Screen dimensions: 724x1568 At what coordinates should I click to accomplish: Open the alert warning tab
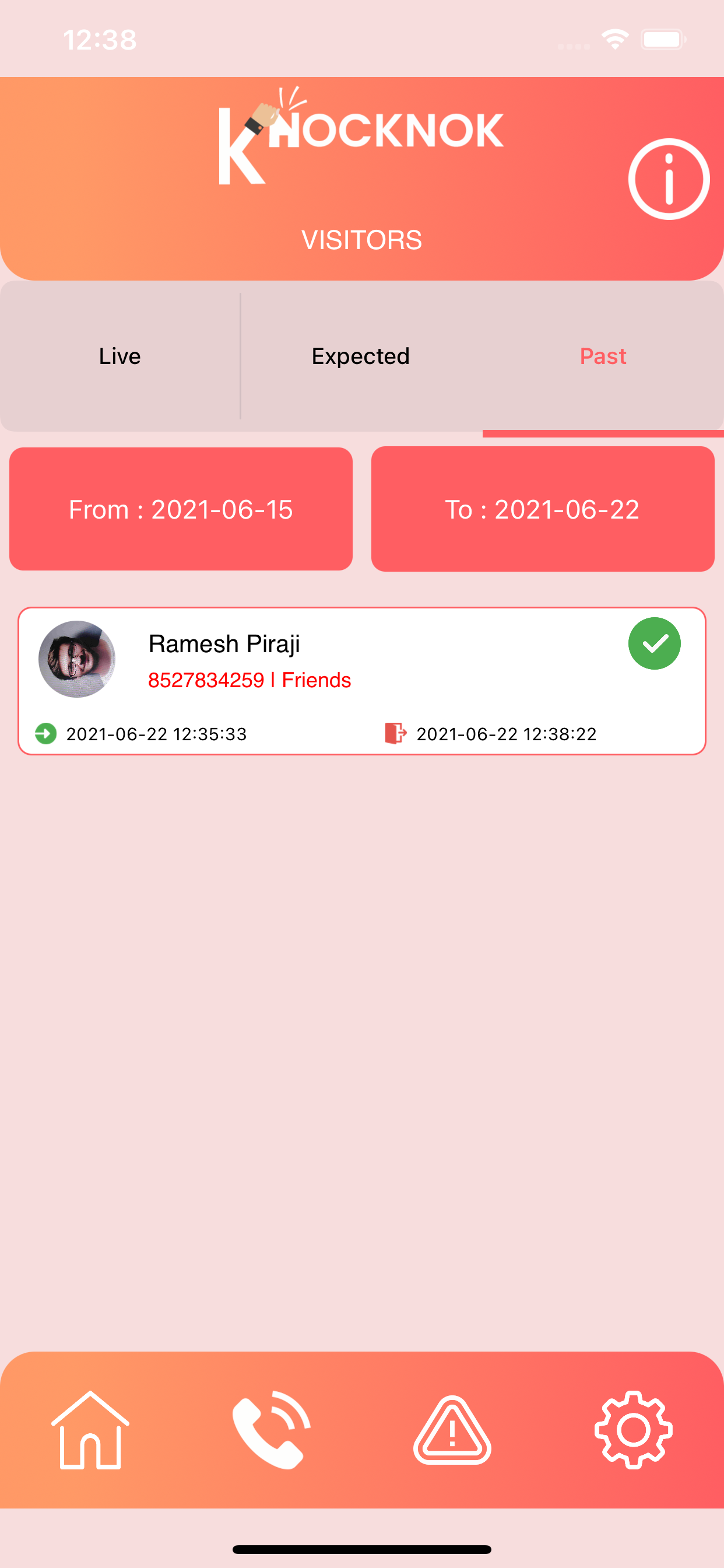(452, 1430)
